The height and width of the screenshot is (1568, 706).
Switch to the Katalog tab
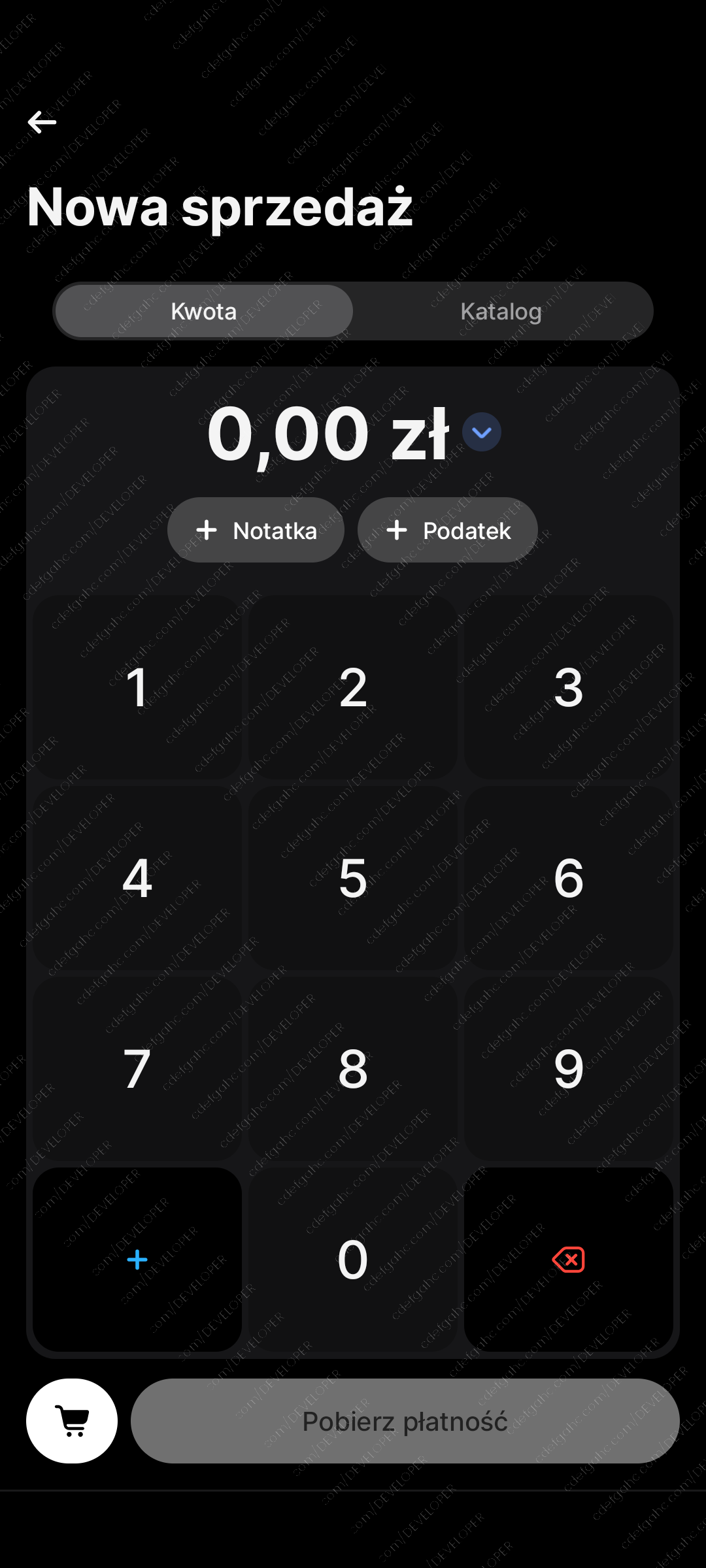click(x=501, y=311)
